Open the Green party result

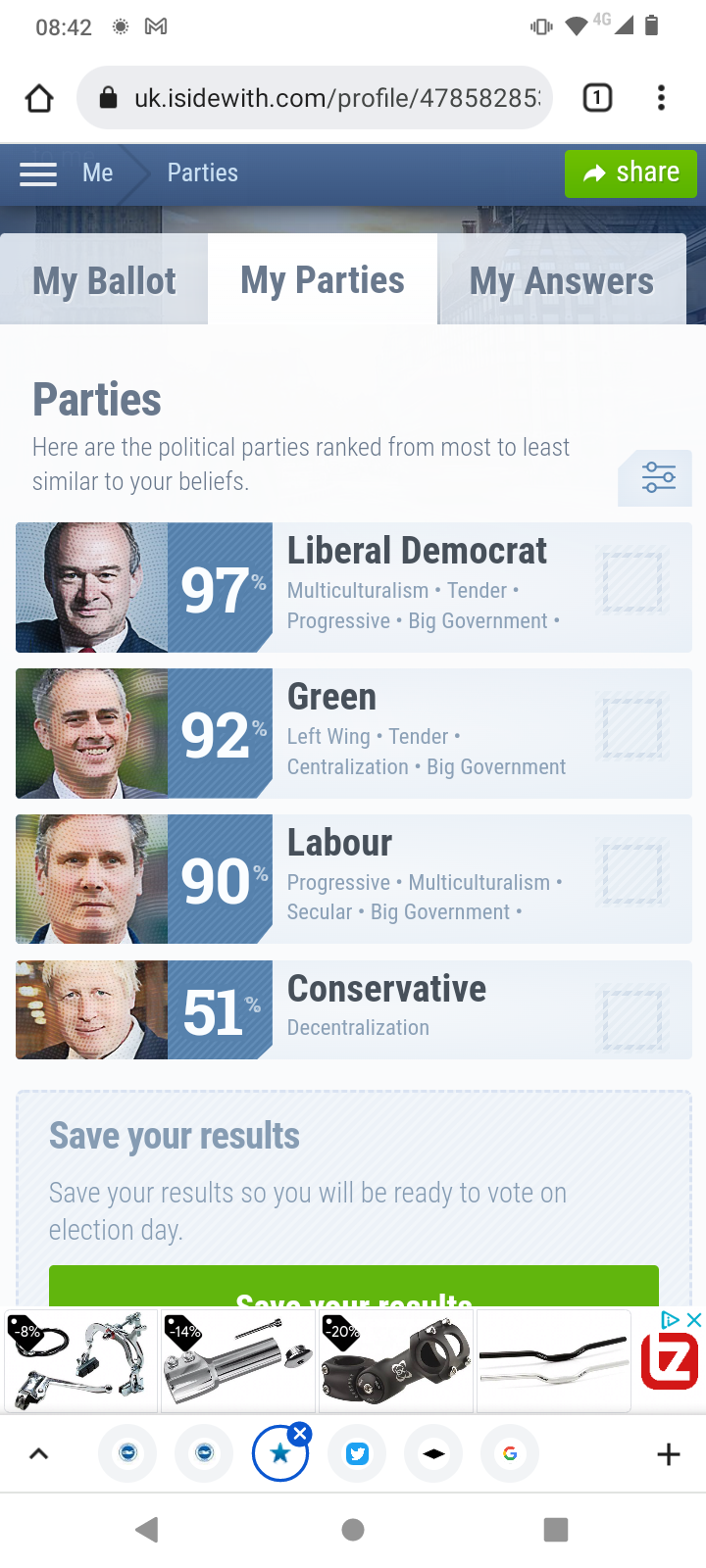354,733
